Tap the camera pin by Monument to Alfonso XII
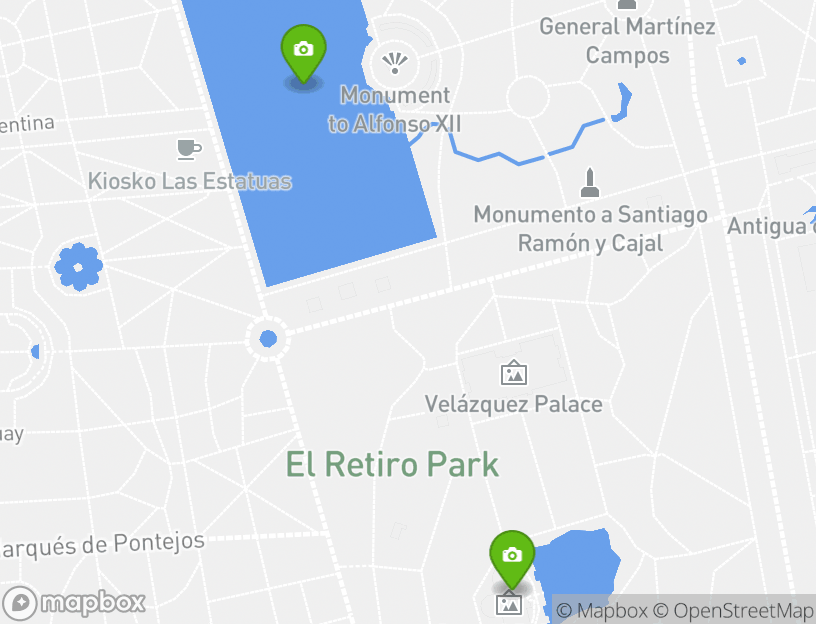This screenshot has height=624, width=816. click(x=303, y=51)
